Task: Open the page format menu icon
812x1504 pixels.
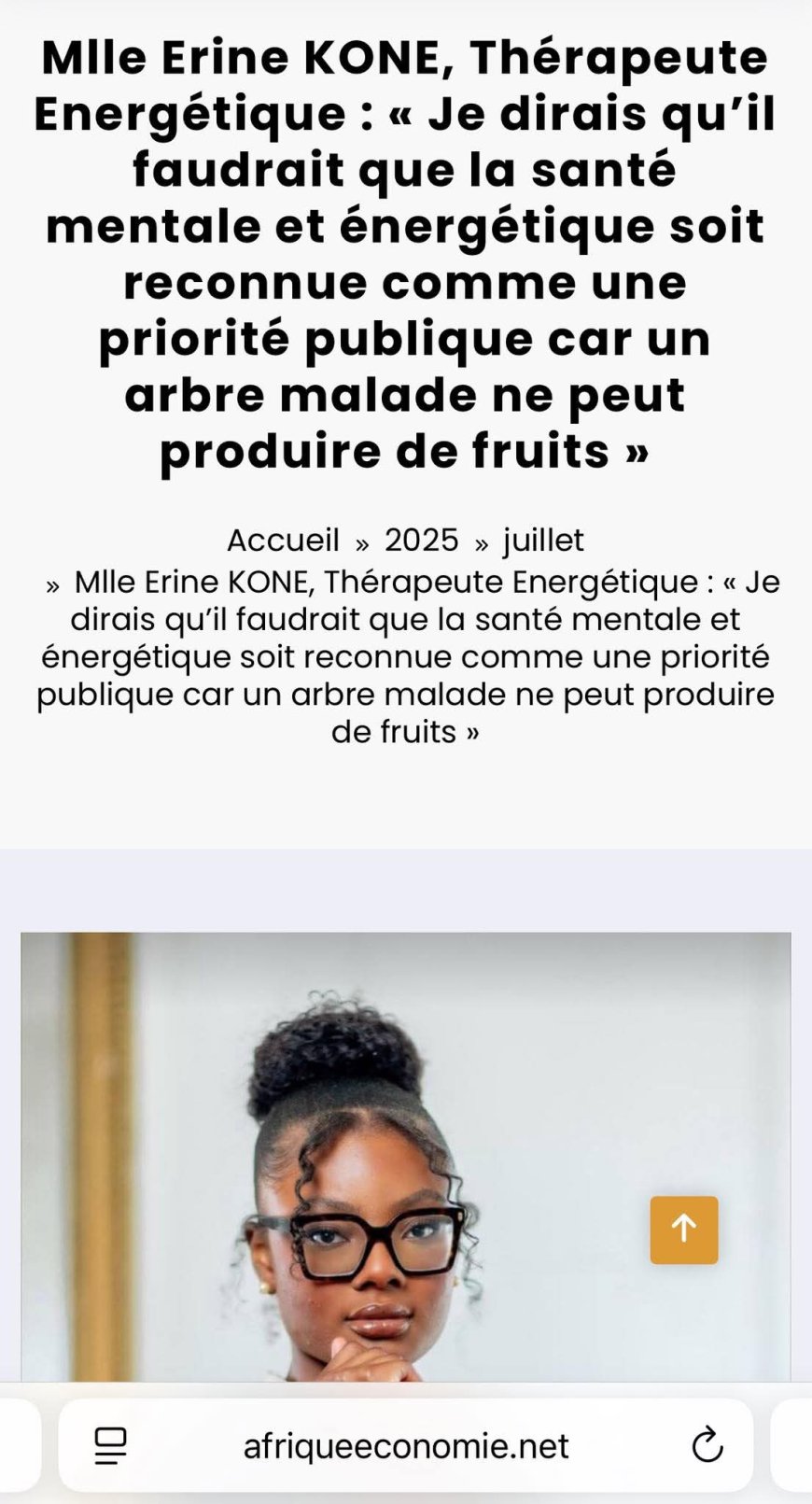Action: pyautogui.click(x=111, y=1446)
